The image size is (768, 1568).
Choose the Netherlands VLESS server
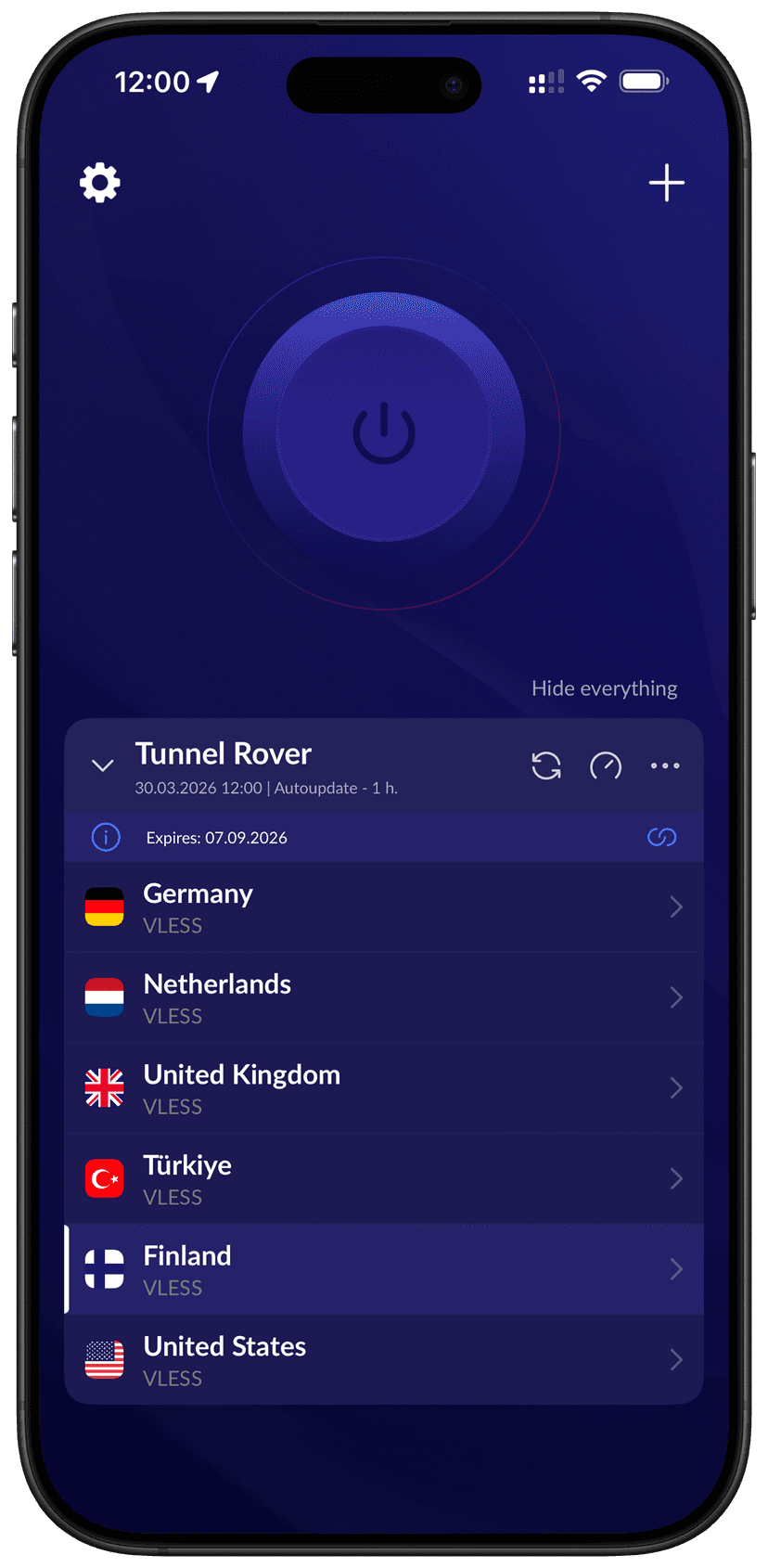coord(371,997)
